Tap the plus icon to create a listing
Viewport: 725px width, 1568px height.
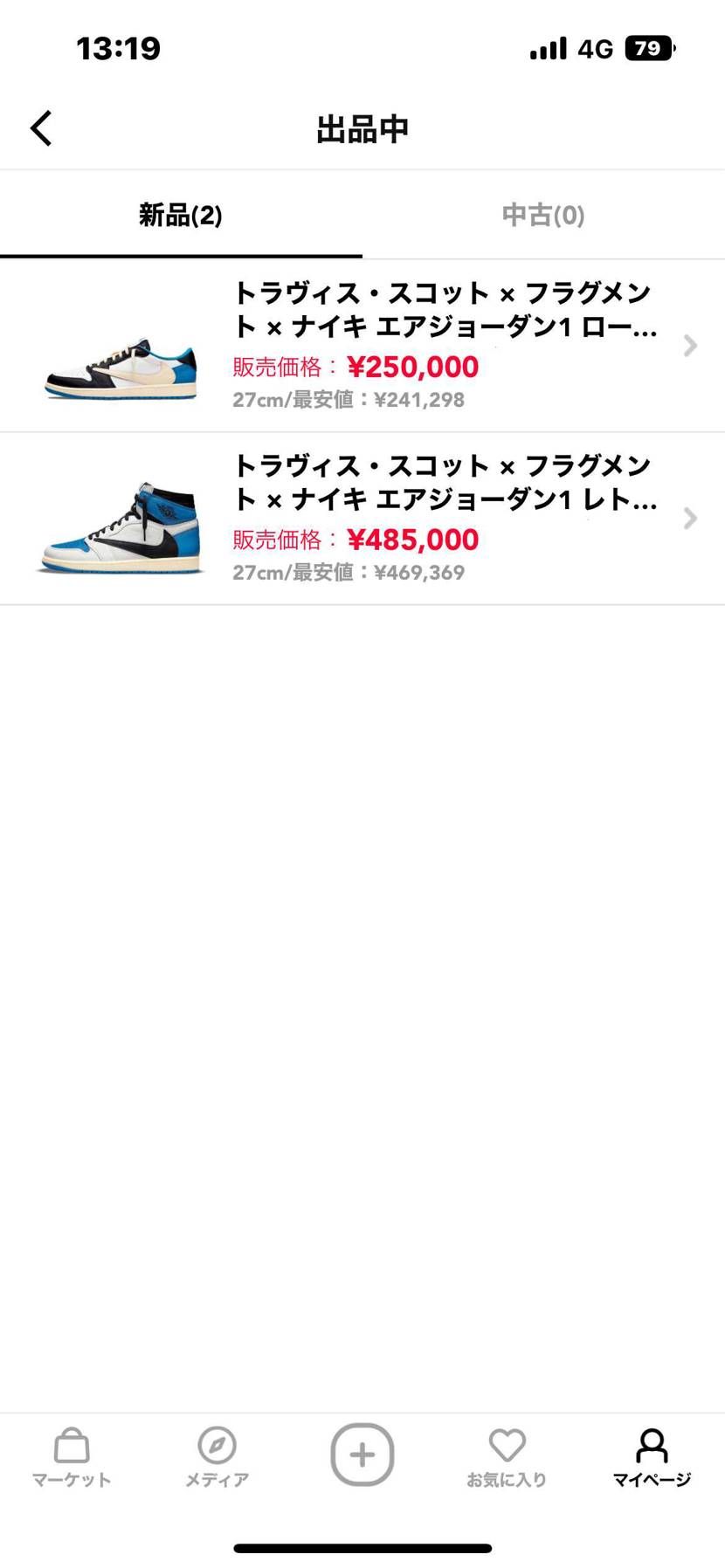[x=362, y=1454]
